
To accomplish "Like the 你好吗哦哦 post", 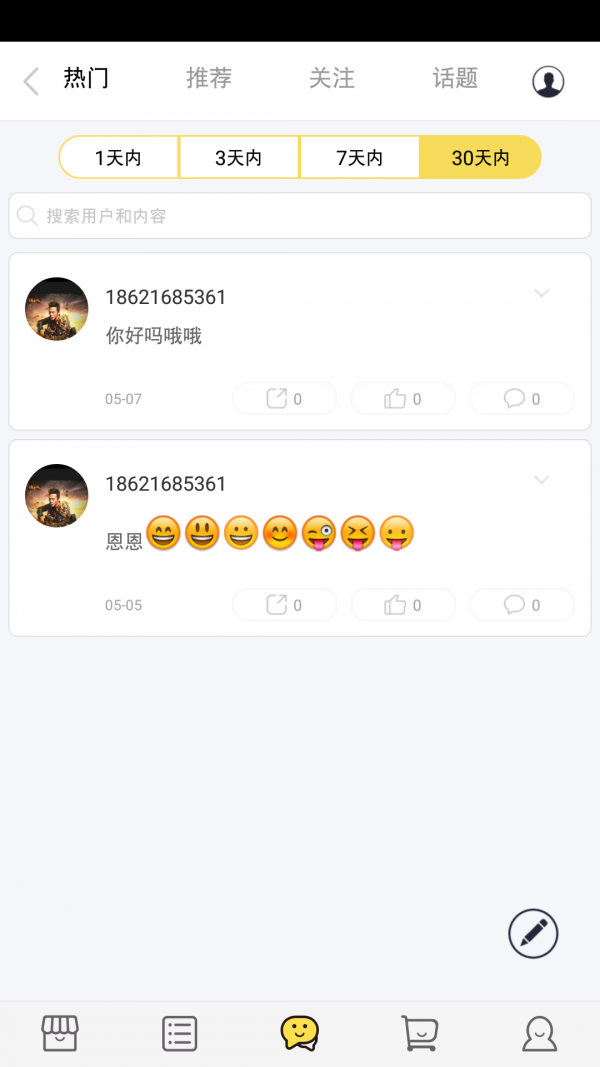I will tap(403, 399).
